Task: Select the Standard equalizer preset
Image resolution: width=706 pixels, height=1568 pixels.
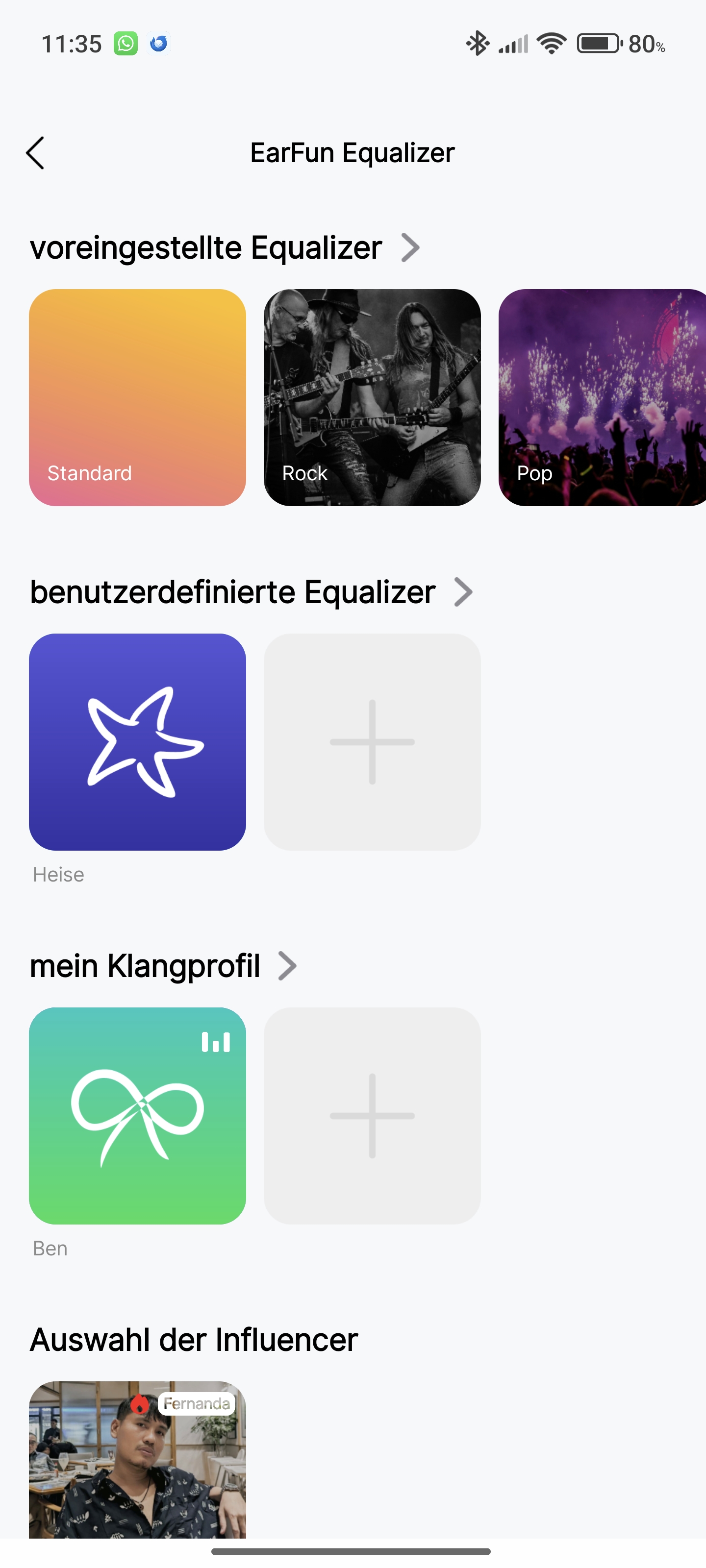Action: click(138, 397)
